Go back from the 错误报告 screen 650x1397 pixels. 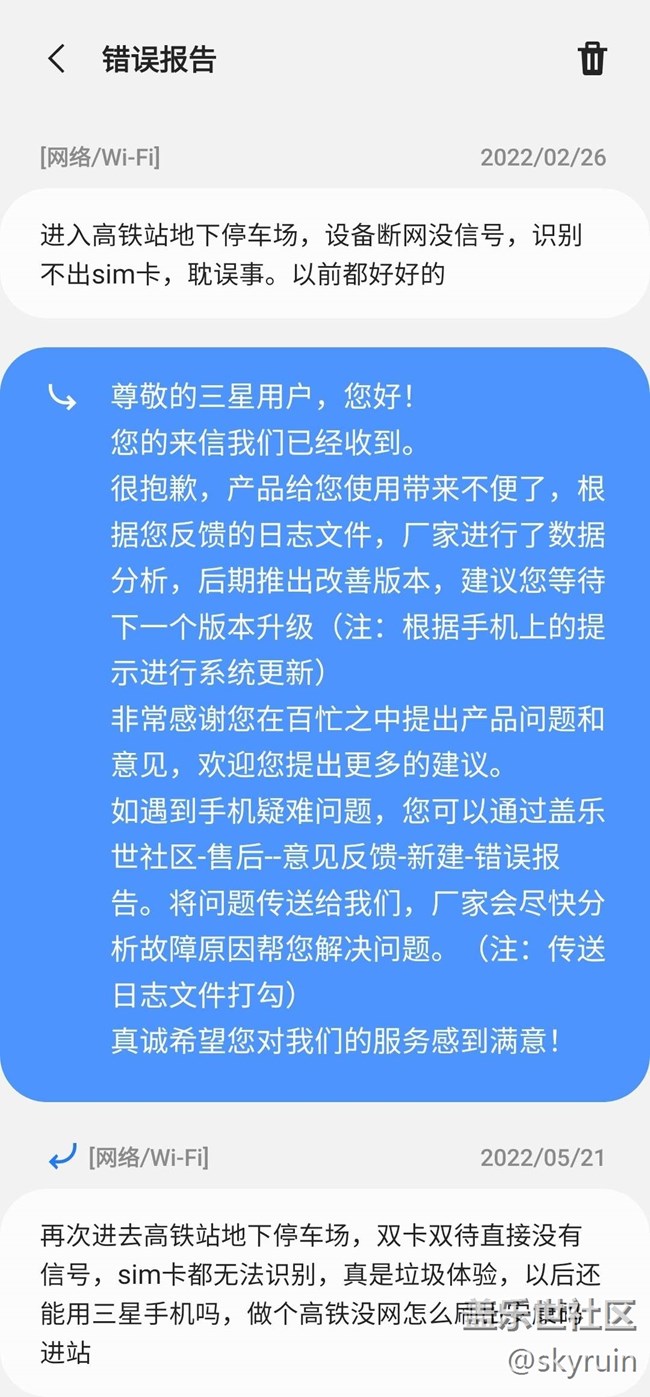57,59
